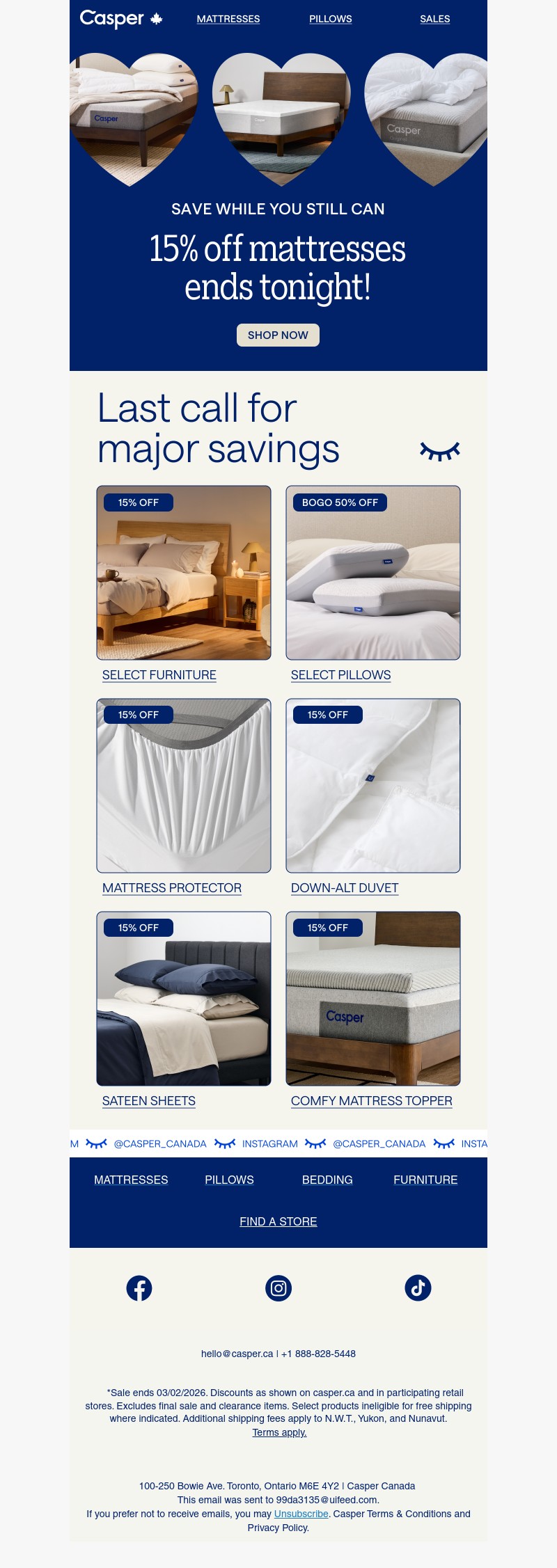Tap Unsubscribe to stop emails

[301, 1514]
